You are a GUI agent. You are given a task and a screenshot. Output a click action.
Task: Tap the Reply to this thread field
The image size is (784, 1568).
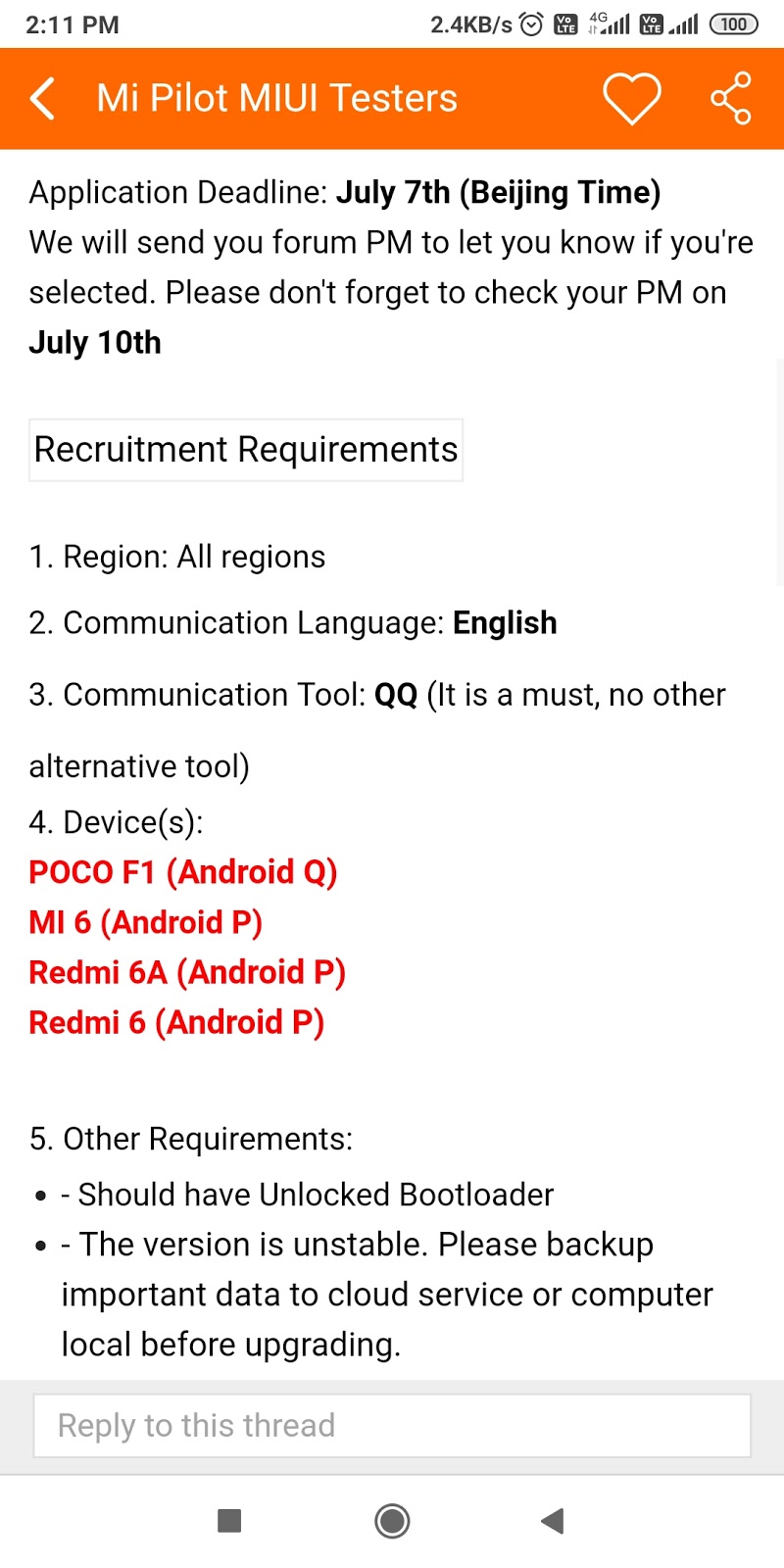[392, 1425]
